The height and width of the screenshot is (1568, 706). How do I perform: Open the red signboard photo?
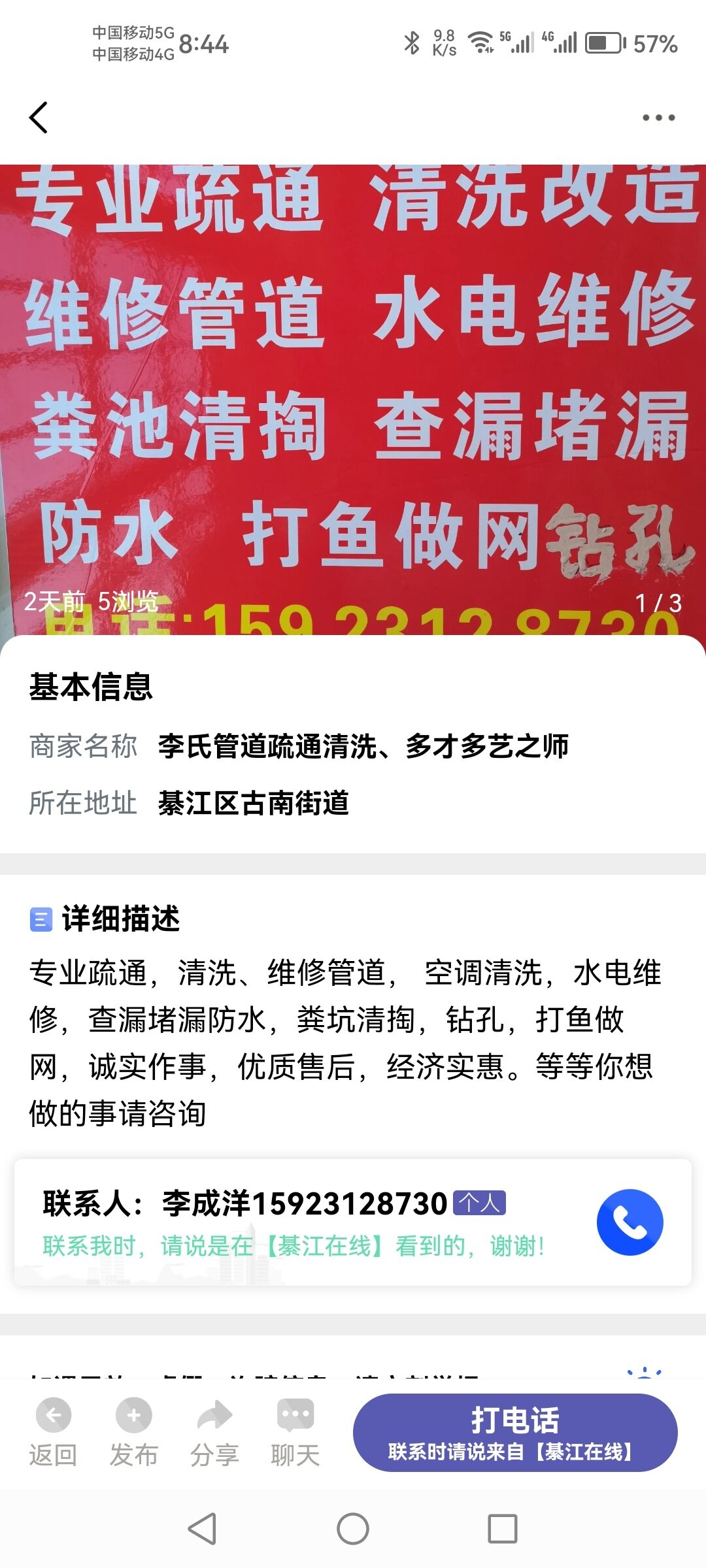(353, 392)
